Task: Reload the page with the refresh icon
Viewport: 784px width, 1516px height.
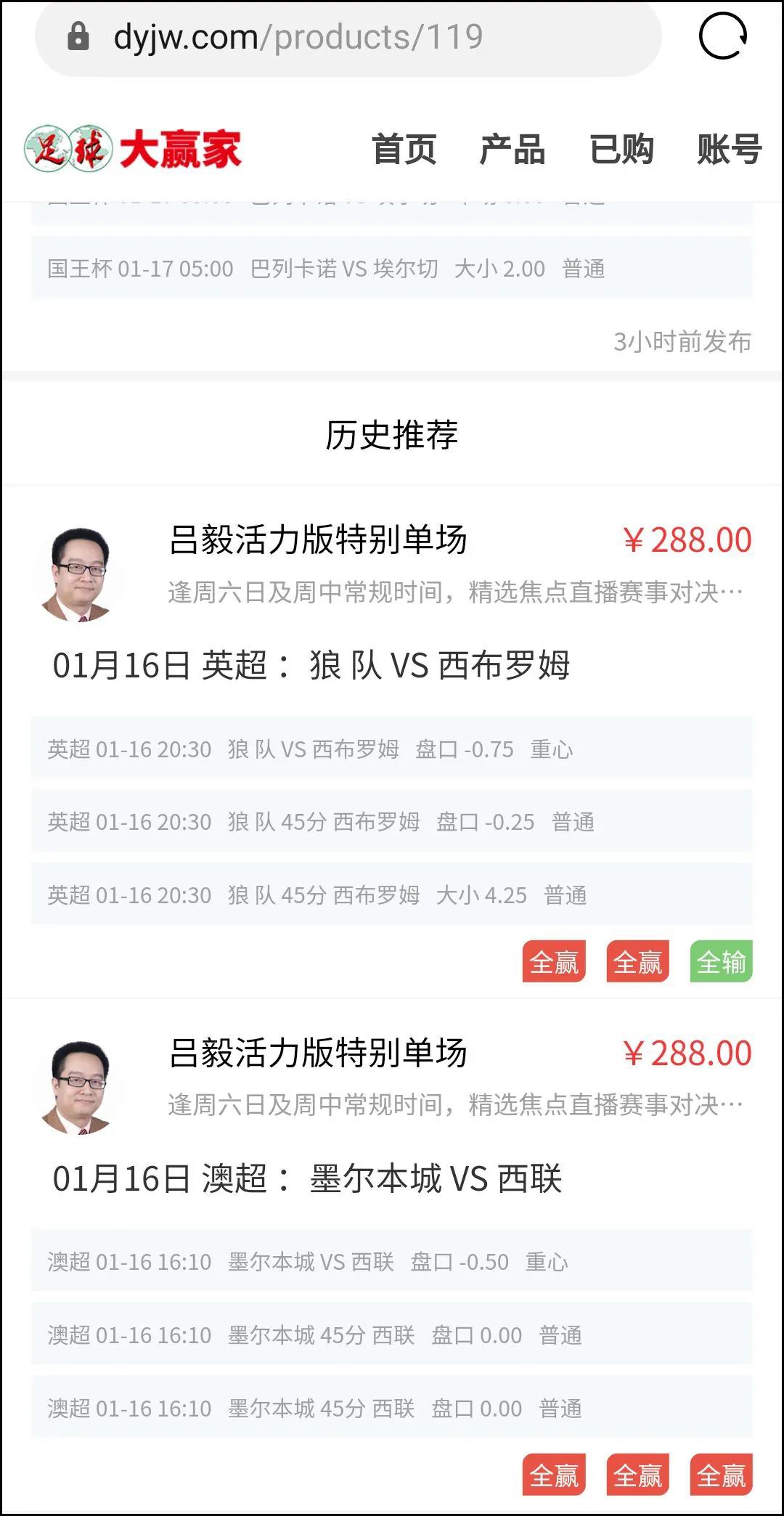Action: click(x=722, y=36)
